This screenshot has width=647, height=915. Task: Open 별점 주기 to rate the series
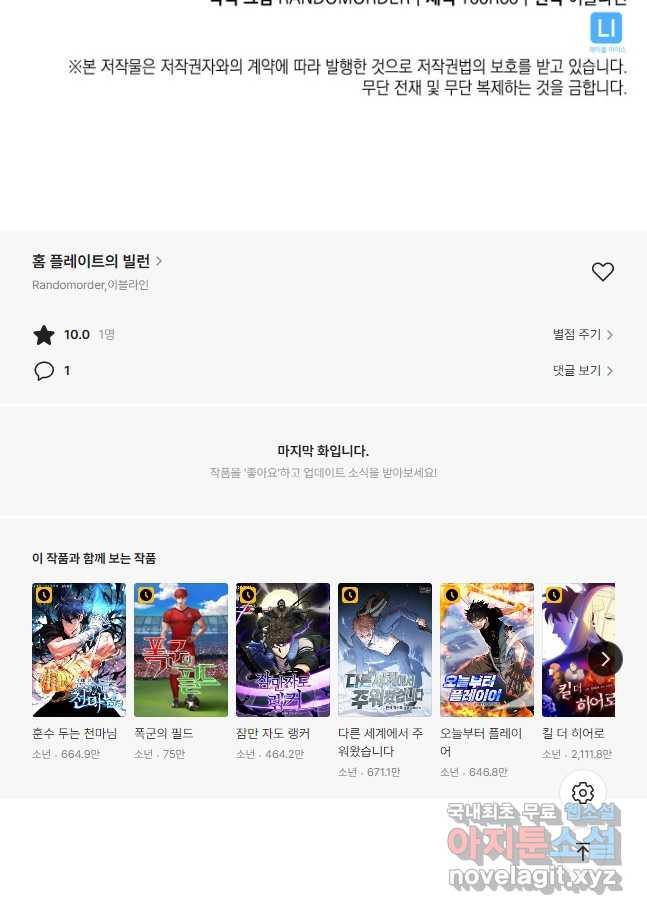pyautogui.click(x=583, y=335)
